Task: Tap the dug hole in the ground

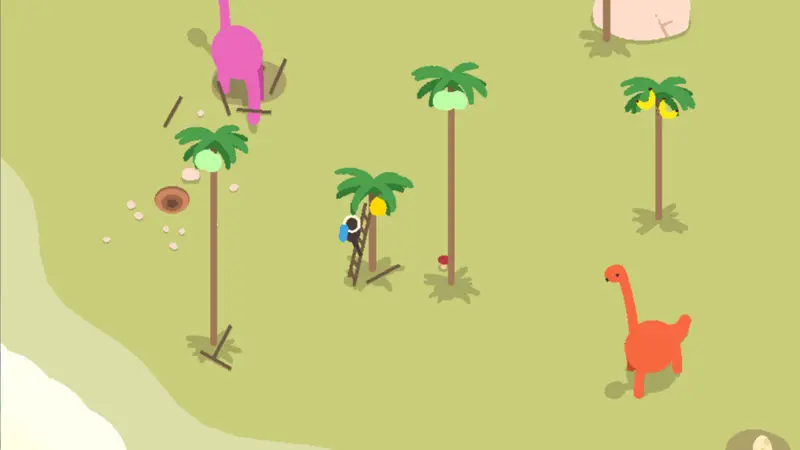Action: point(172,200)
